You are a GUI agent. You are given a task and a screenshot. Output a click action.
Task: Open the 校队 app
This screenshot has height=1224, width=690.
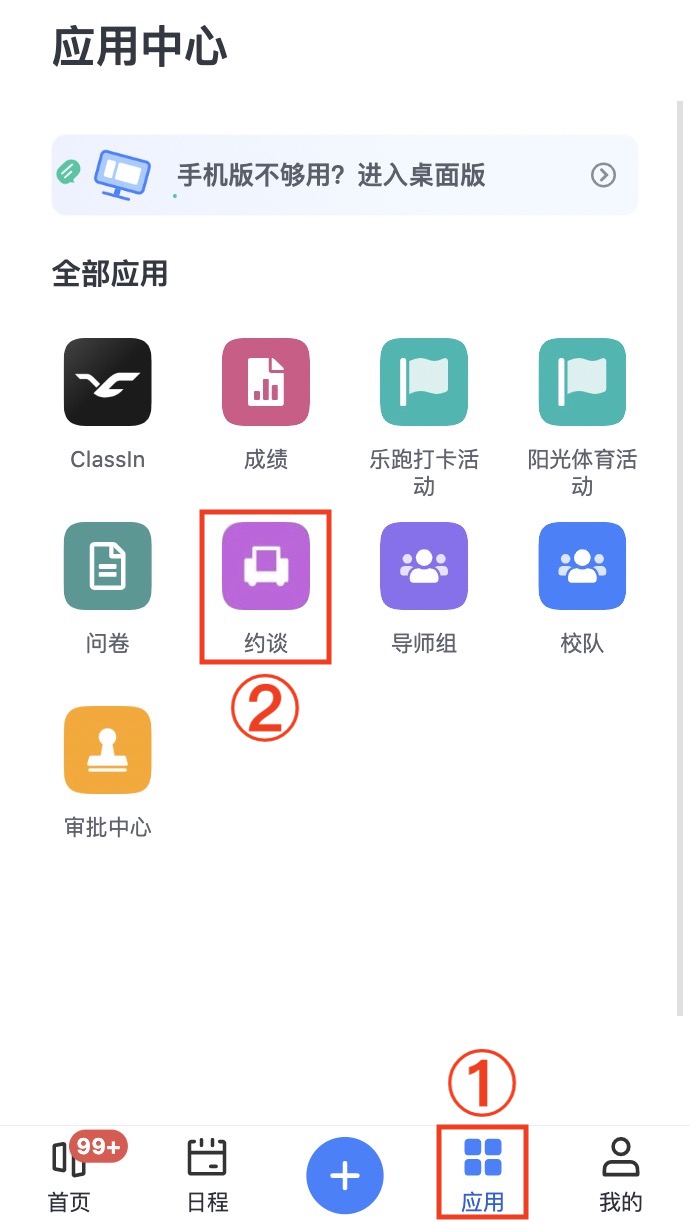582,566
